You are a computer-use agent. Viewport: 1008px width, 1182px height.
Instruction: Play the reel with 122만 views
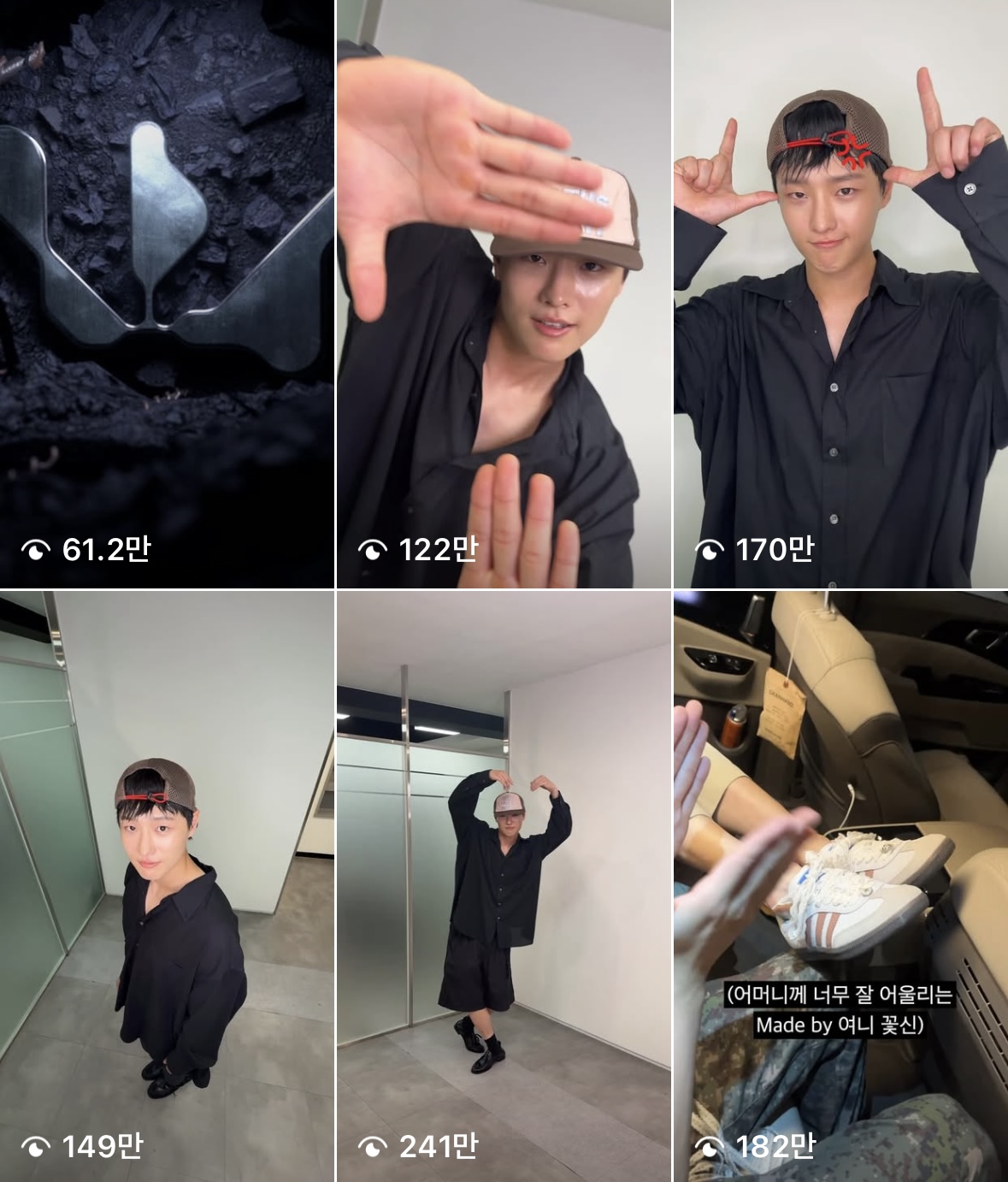(x=504, y=293)
